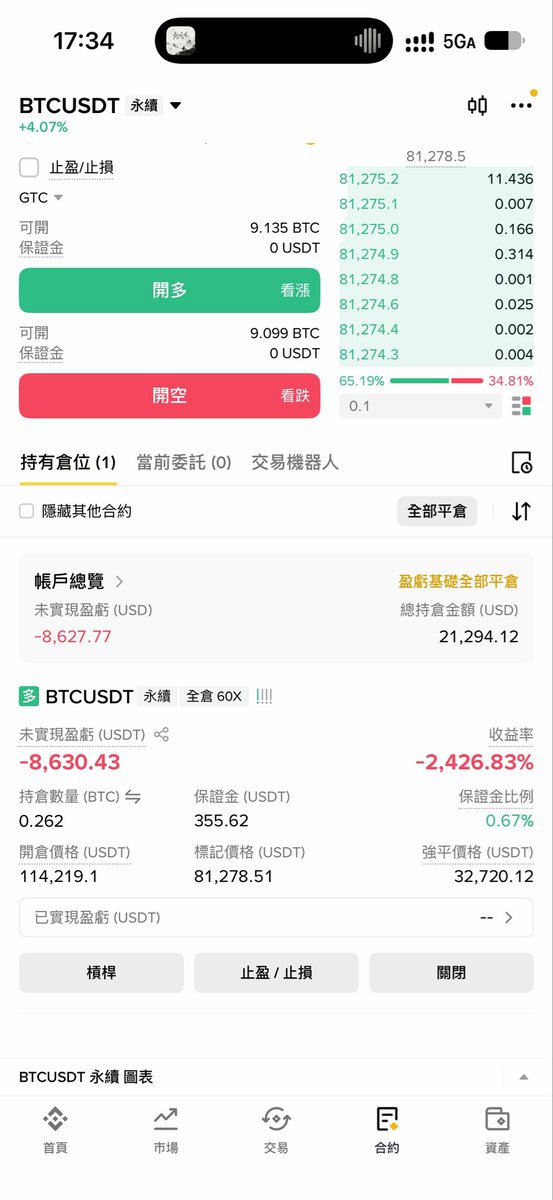Screen dimensions: 553x1200
Task: Tap the 關閉 position button
Action: click(x=451, y=972)
